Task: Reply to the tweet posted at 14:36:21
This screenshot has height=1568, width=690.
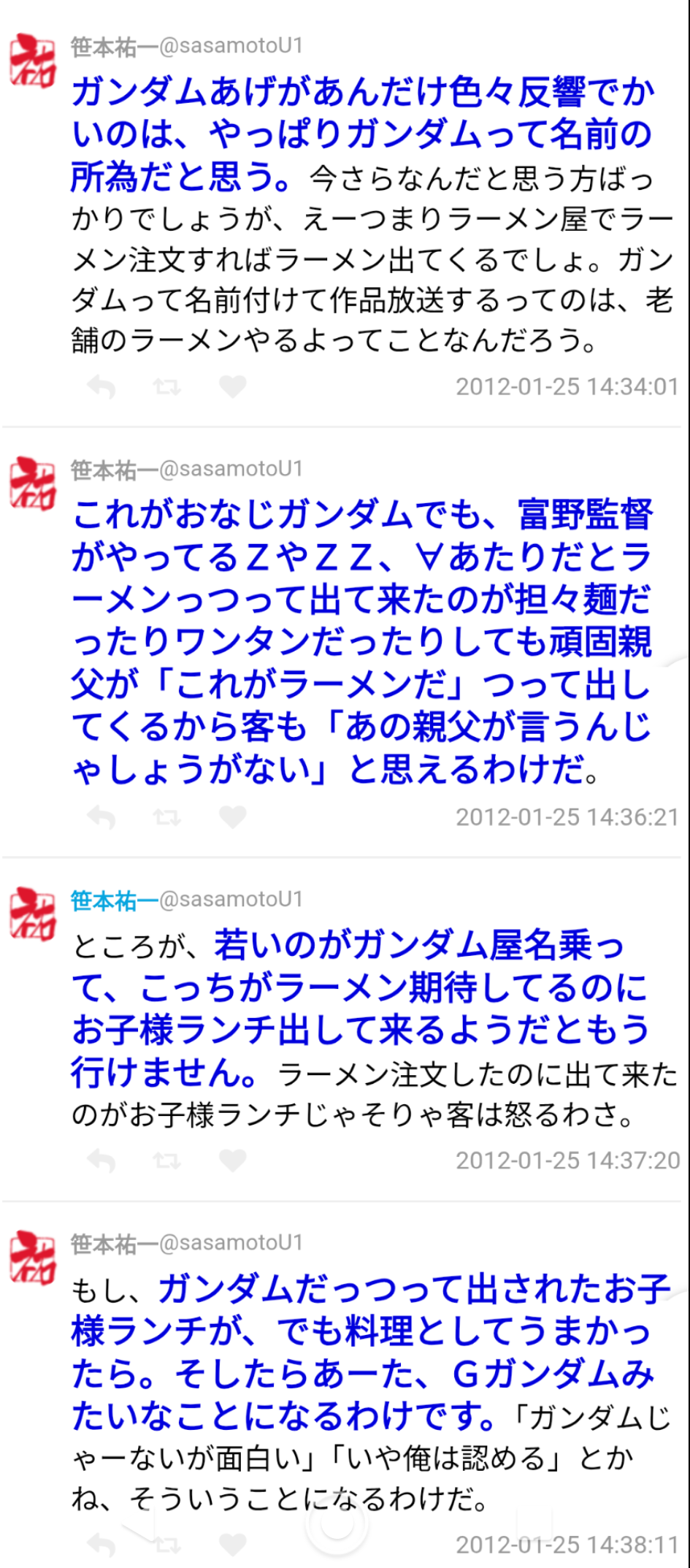Action: [101, 817]
